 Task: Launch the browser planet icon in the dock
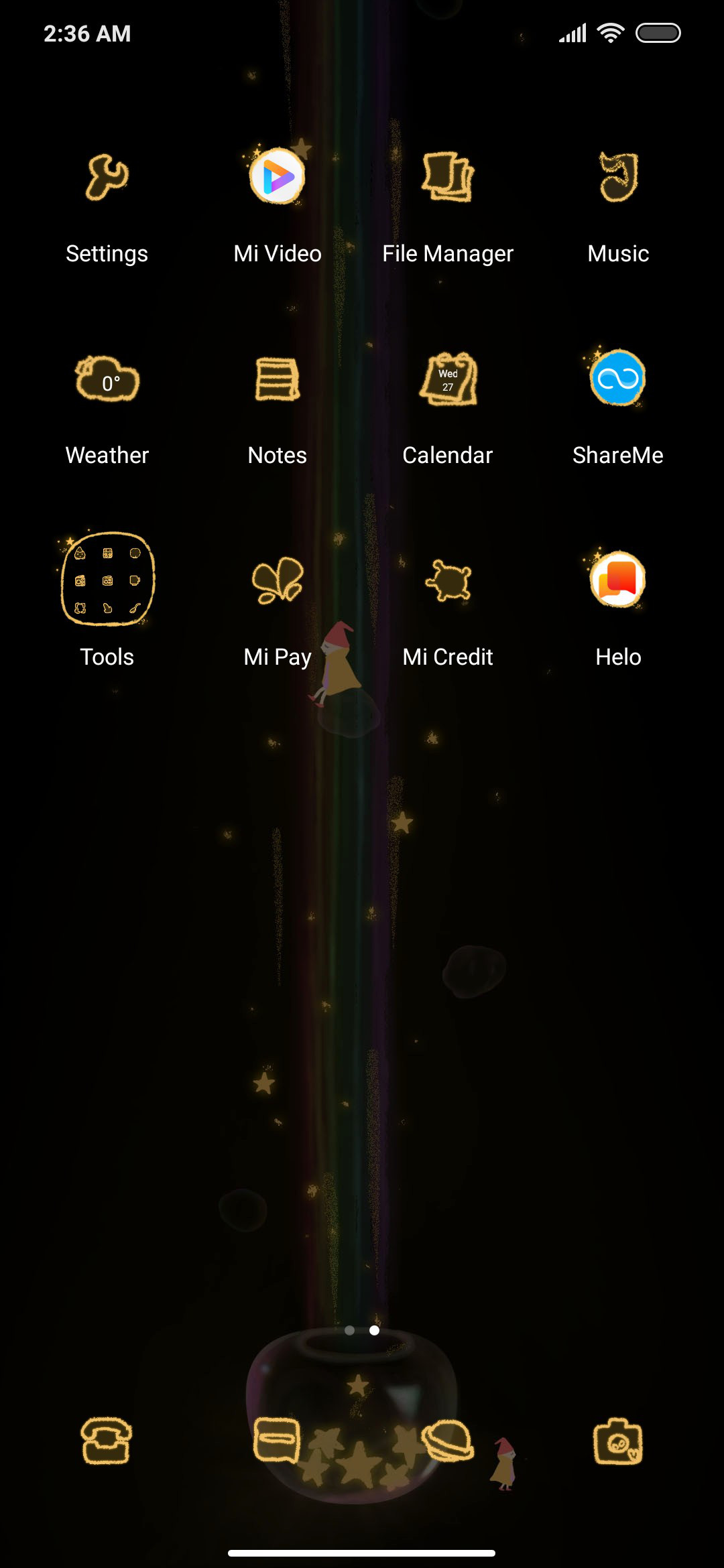pos(448,1441)
